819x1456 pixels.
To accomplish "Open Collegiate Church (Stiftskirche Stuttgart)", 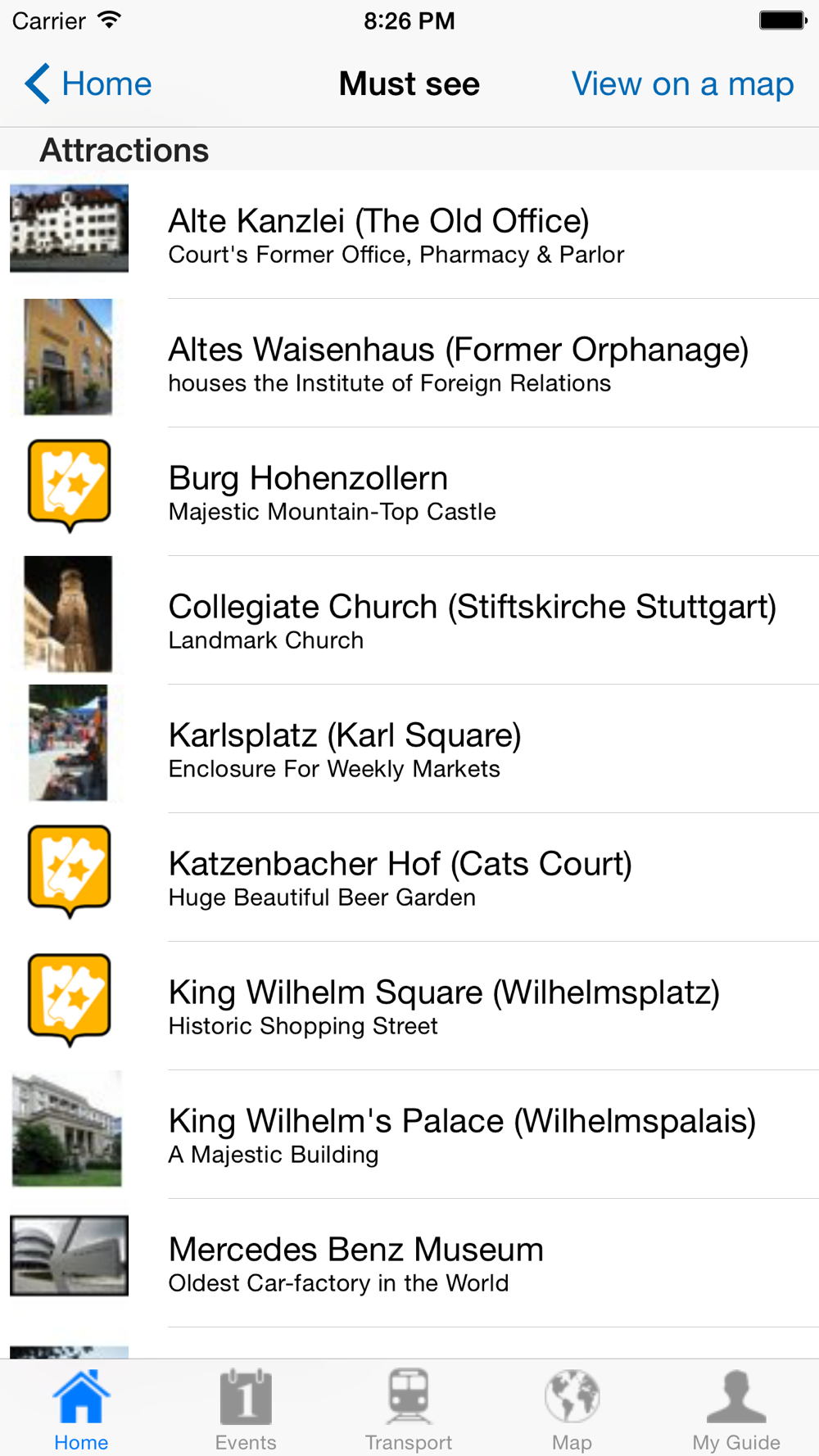I will 409,620.
